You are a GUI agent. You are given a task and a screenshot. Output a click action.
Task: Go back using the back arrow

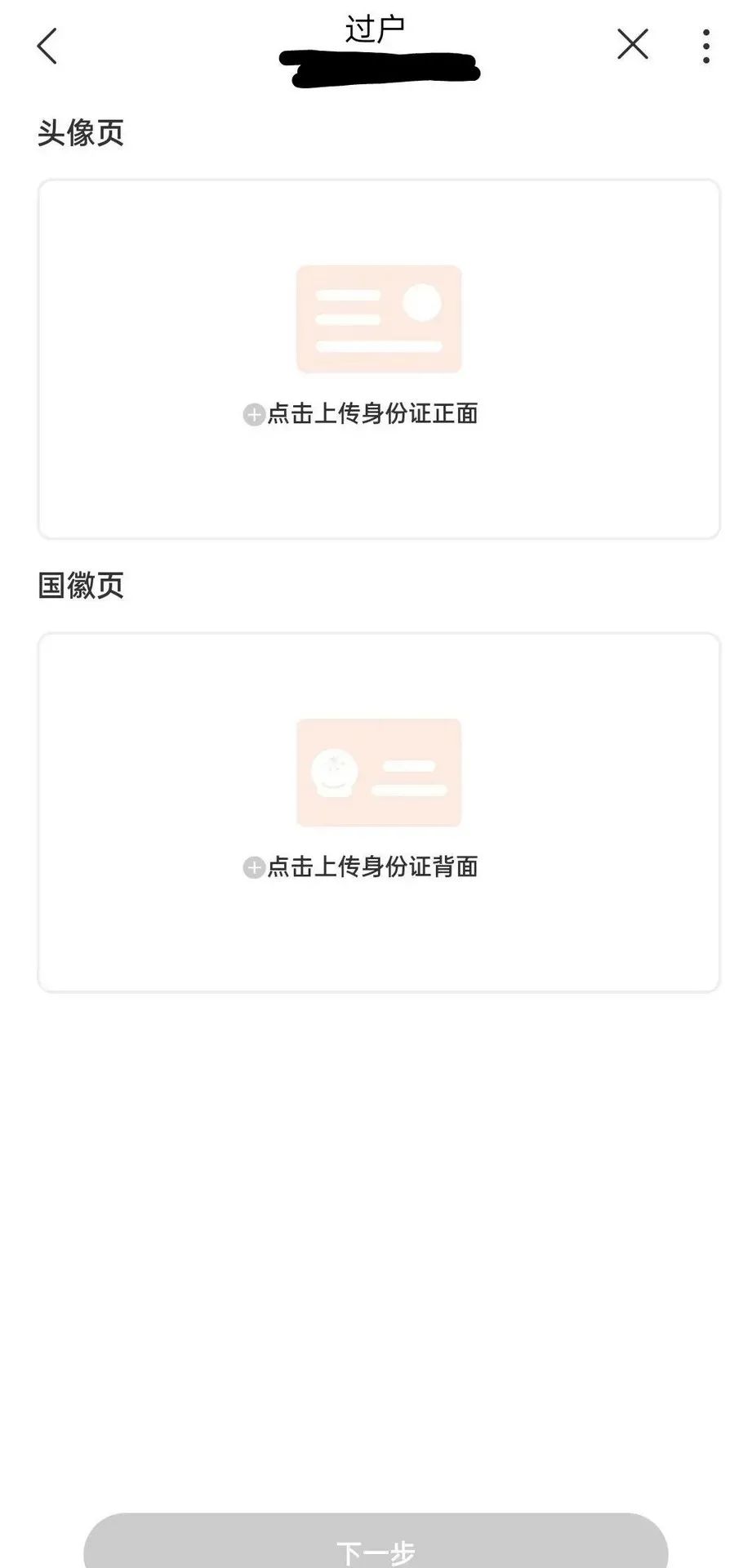(x=47, y=46)
